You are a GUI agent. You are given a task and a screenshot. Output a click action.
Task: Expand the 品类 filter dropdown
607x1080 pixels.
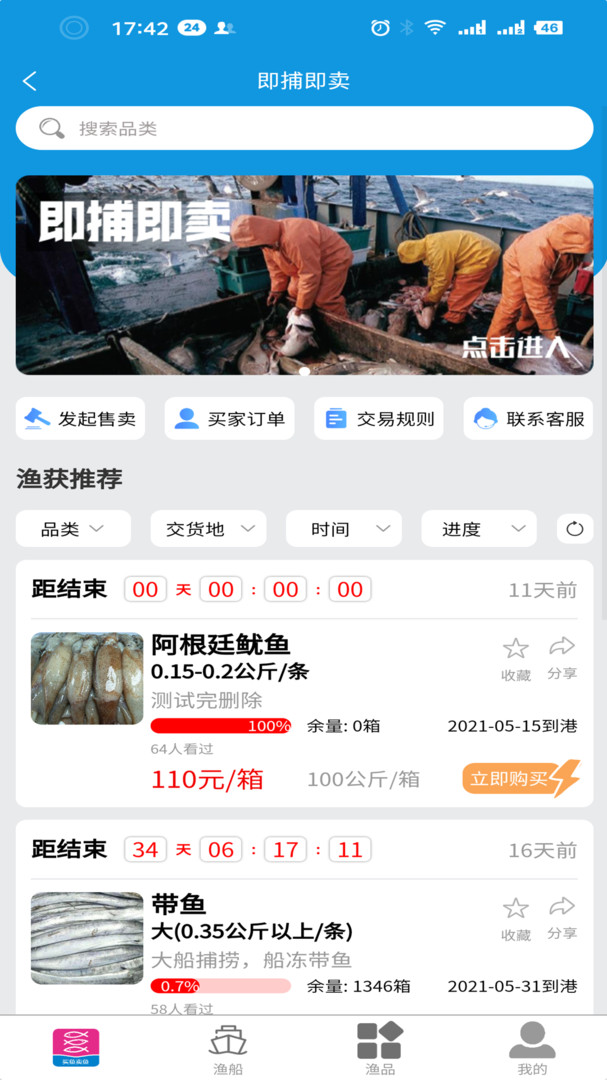73,529
